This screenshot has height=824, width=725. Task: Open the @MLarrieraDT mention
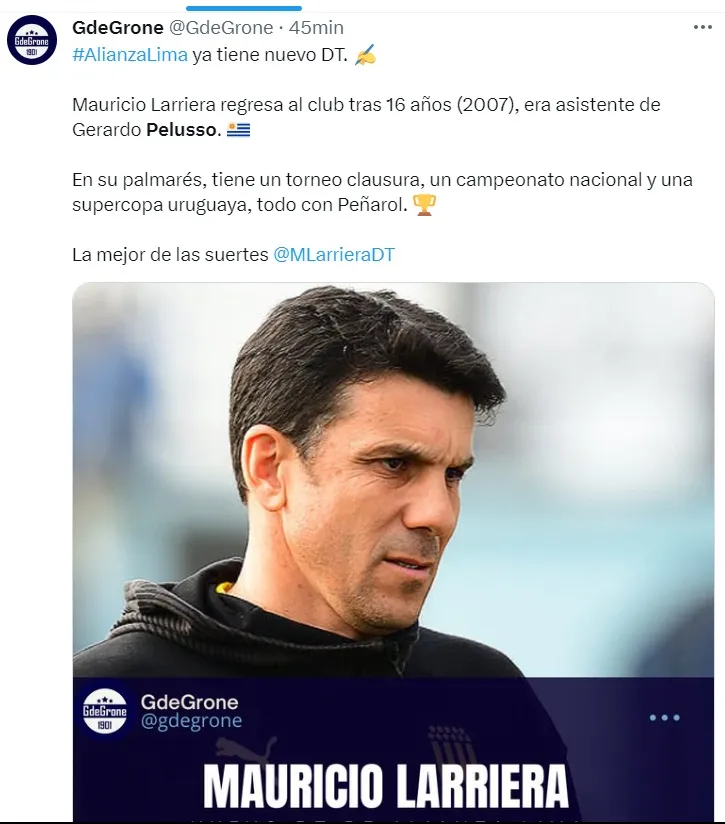pyautogui.click(x=334, y=255)
